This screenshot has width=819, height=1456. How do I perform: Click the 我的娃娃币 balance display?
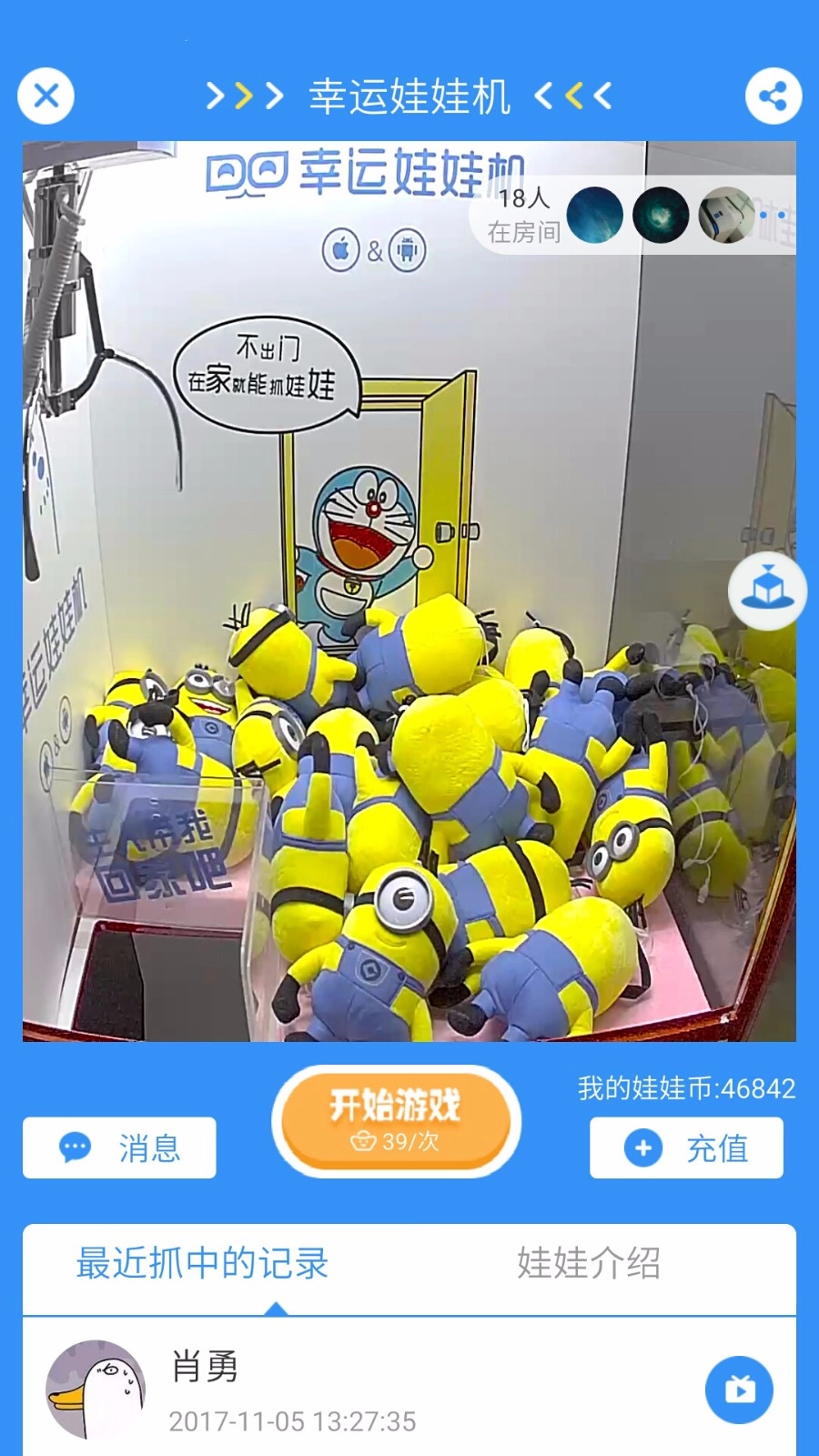coord(685,1087)
